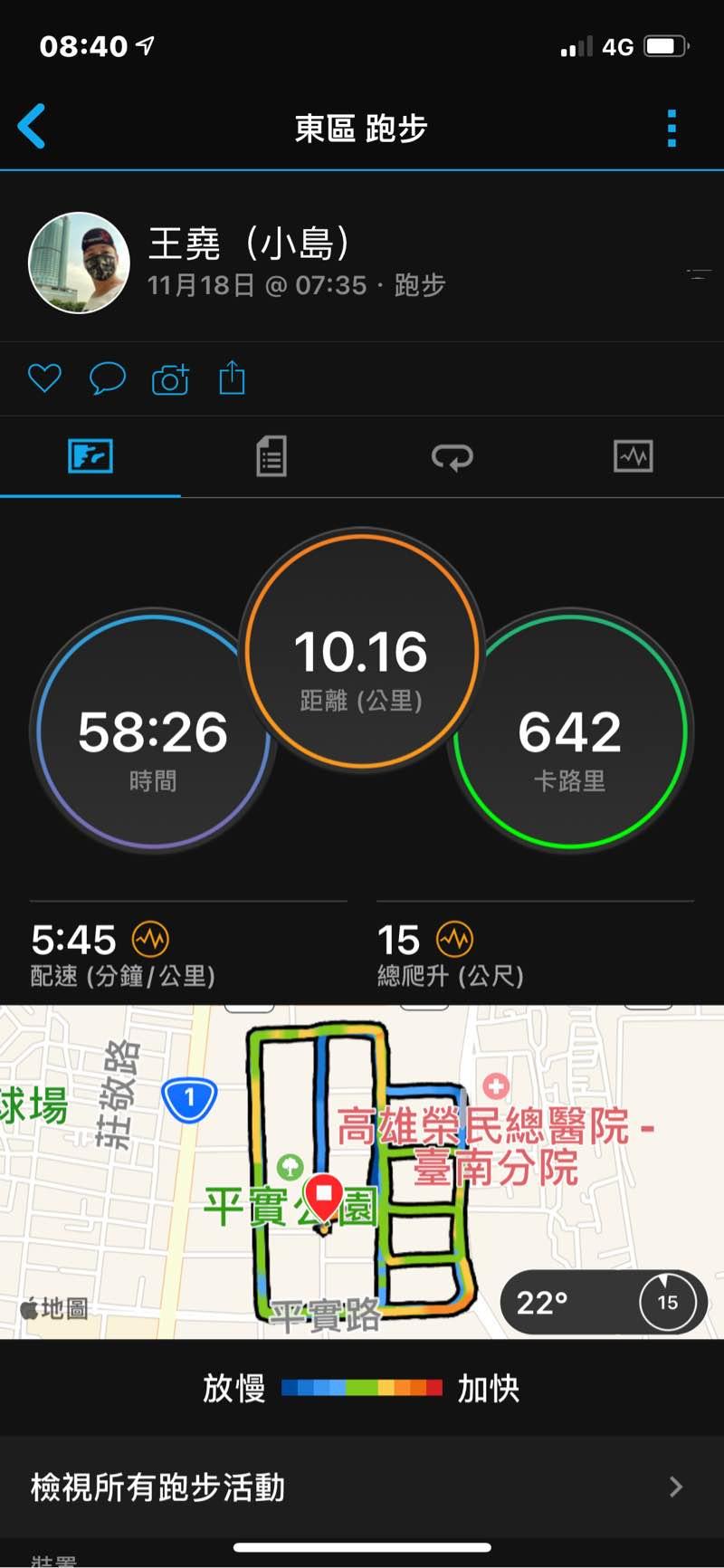Tap the pace insight icon next to 5:45

click(151, 940)
